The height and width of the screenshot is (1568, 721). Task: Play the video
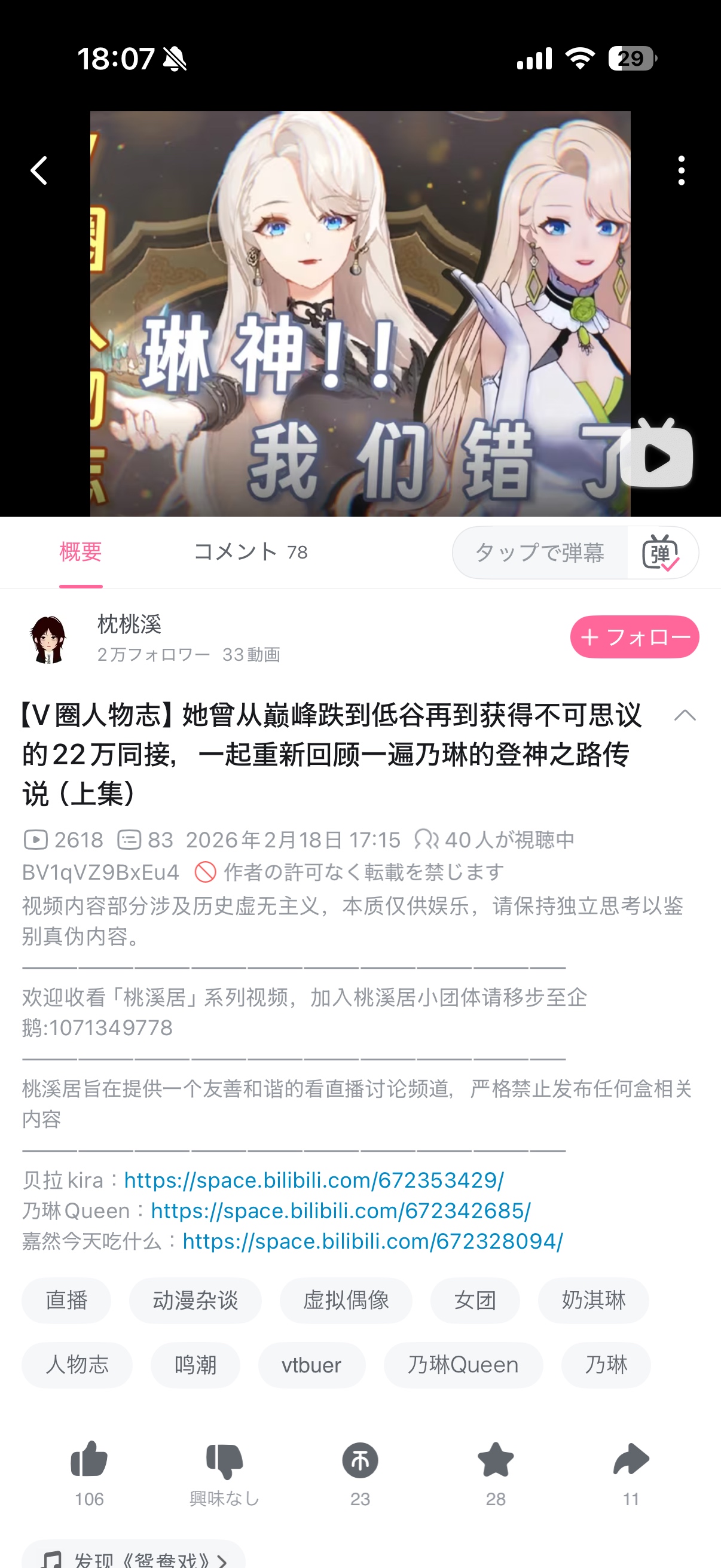(x=656, y=456)
